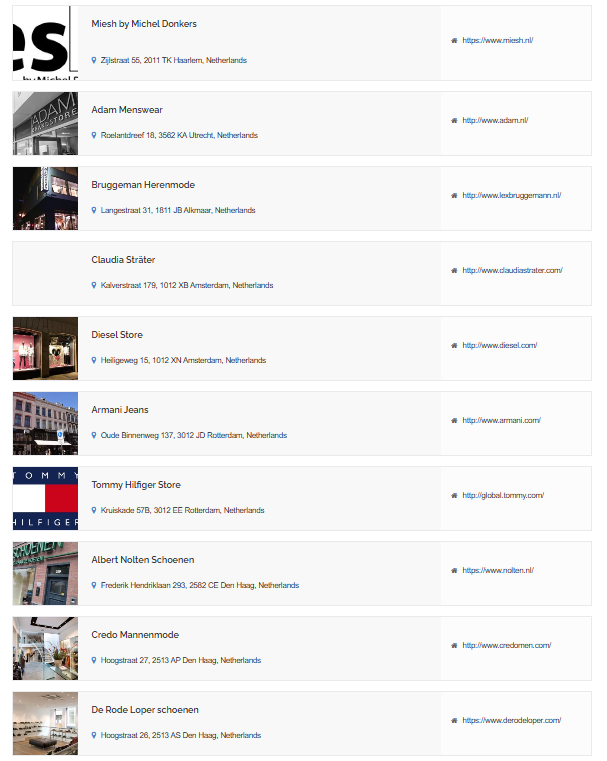607x761 pixels.
Task: Open the Claudia Sträter listing
Action: (x=123, y=260)
